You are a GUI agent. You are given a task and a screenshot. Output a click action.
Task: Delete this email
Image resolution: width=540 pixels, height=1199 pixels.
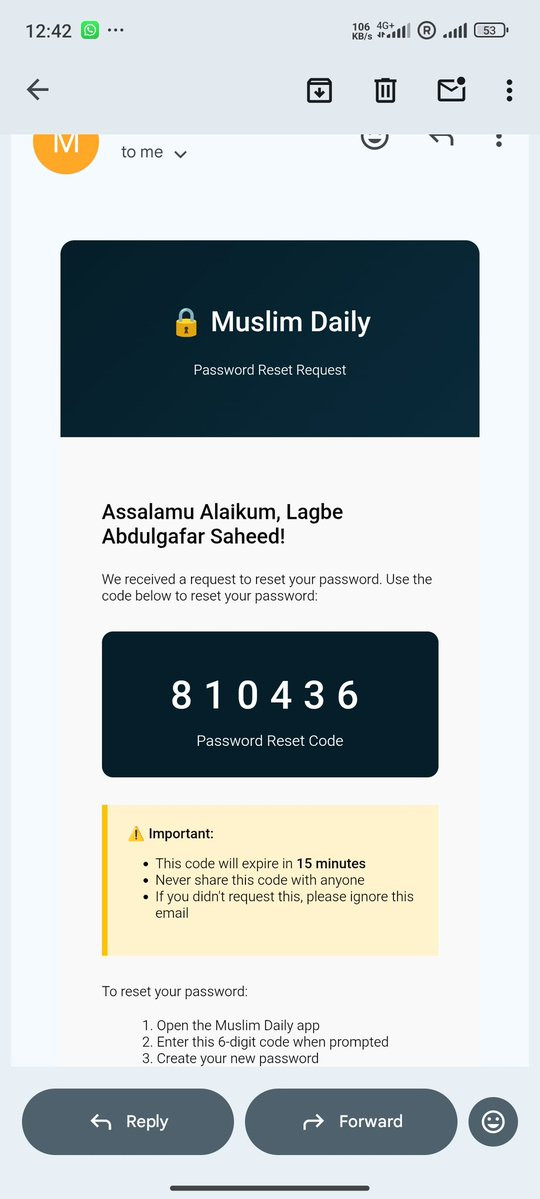[x=385, y=90]
